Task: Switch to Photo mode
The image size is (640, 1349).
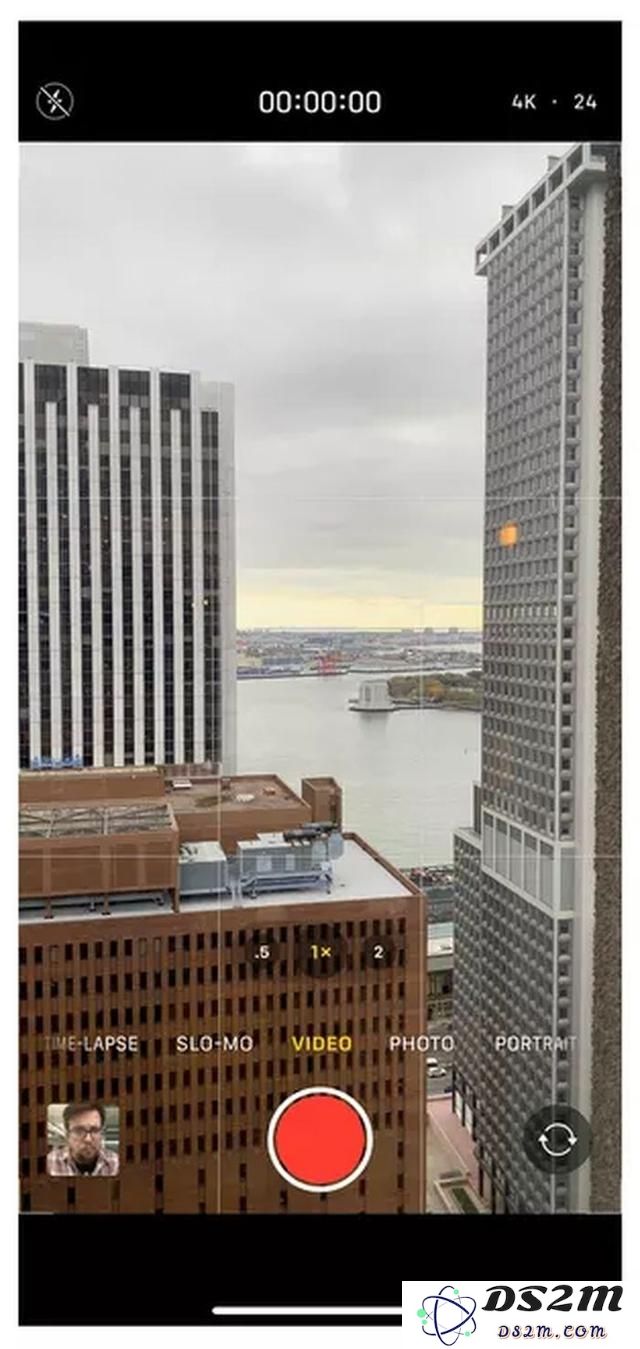Action: click(x=421, y=1043)
